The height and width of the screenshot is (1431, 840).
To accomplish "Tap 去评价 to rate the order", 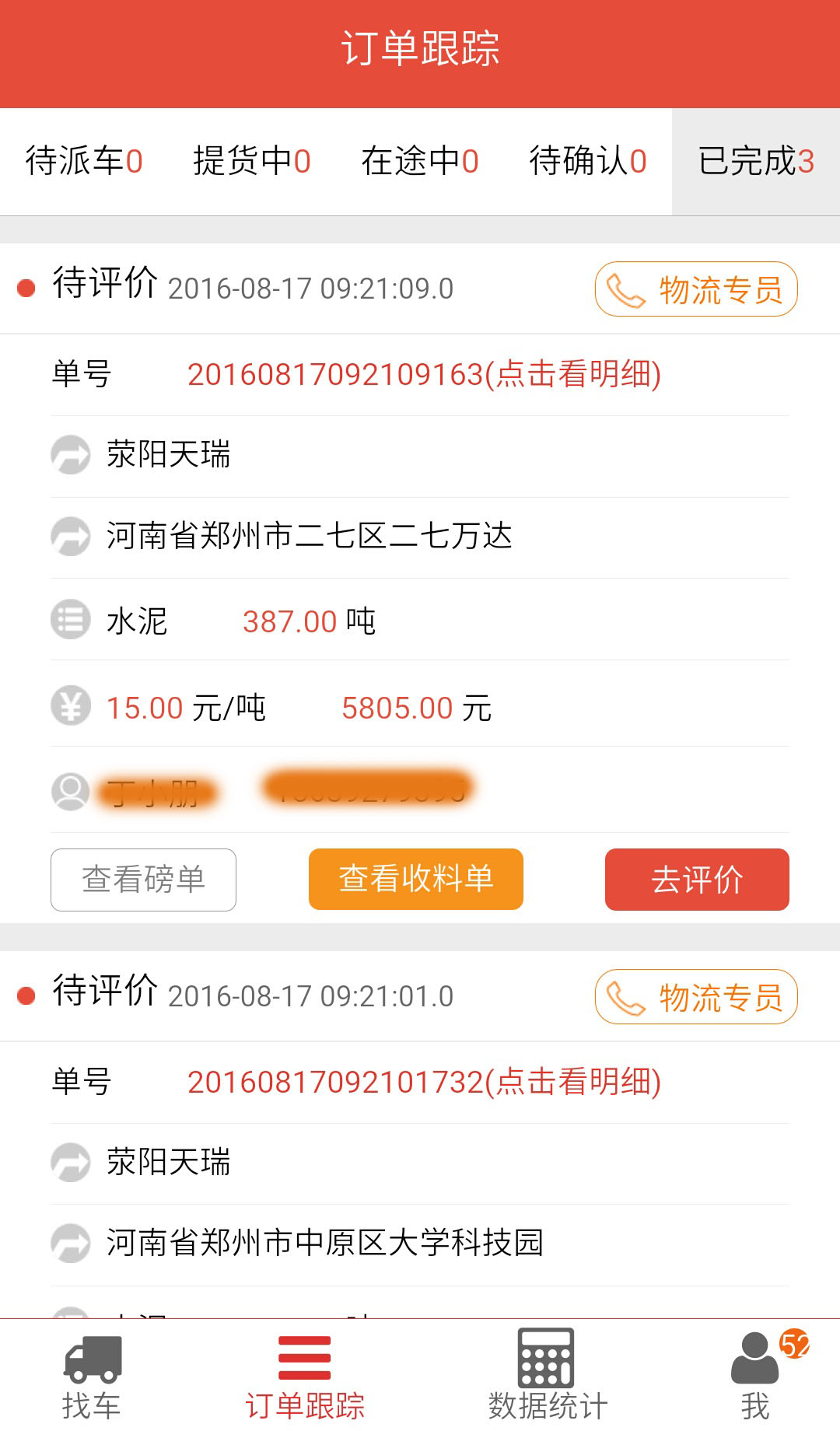I will pyautogui.click(x=697, y=880).
